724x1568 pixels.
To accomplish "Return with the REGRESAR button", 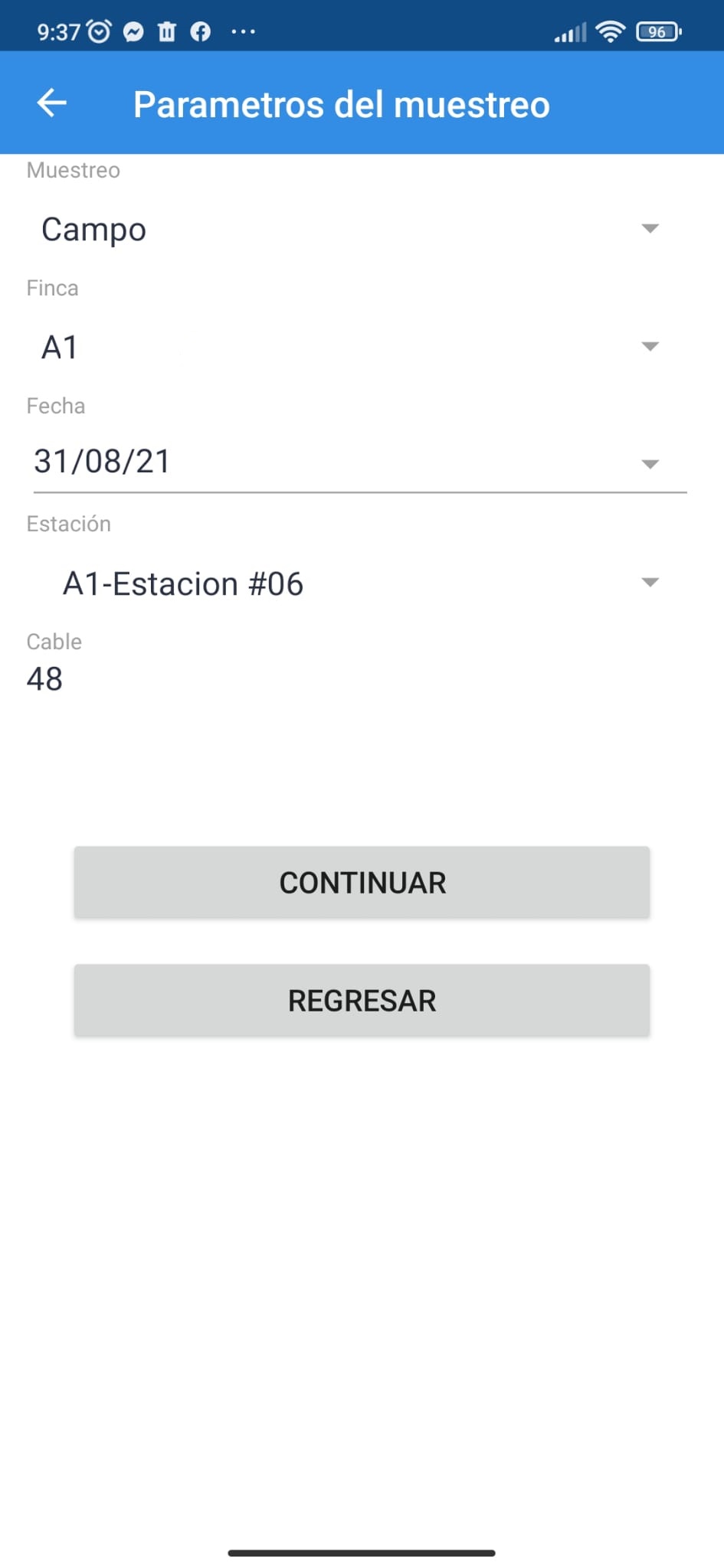I will (362, 1000).
